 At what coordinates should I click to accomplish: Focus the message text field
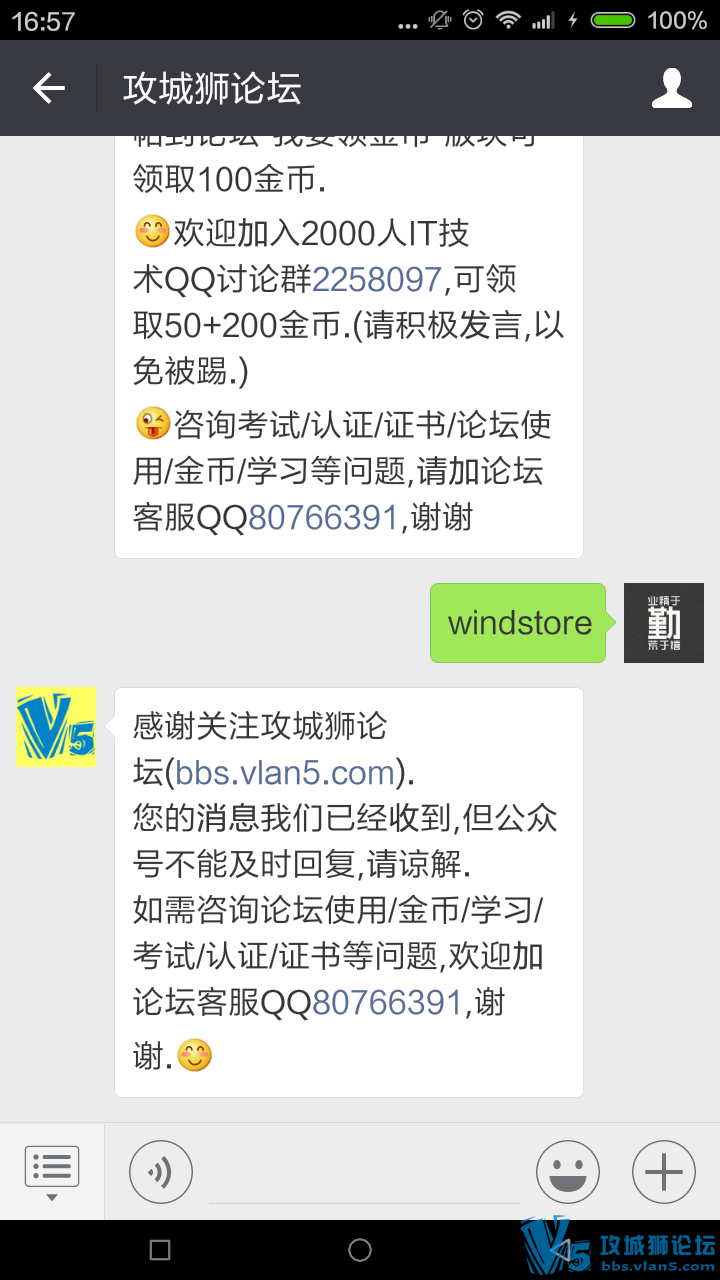364,1174
